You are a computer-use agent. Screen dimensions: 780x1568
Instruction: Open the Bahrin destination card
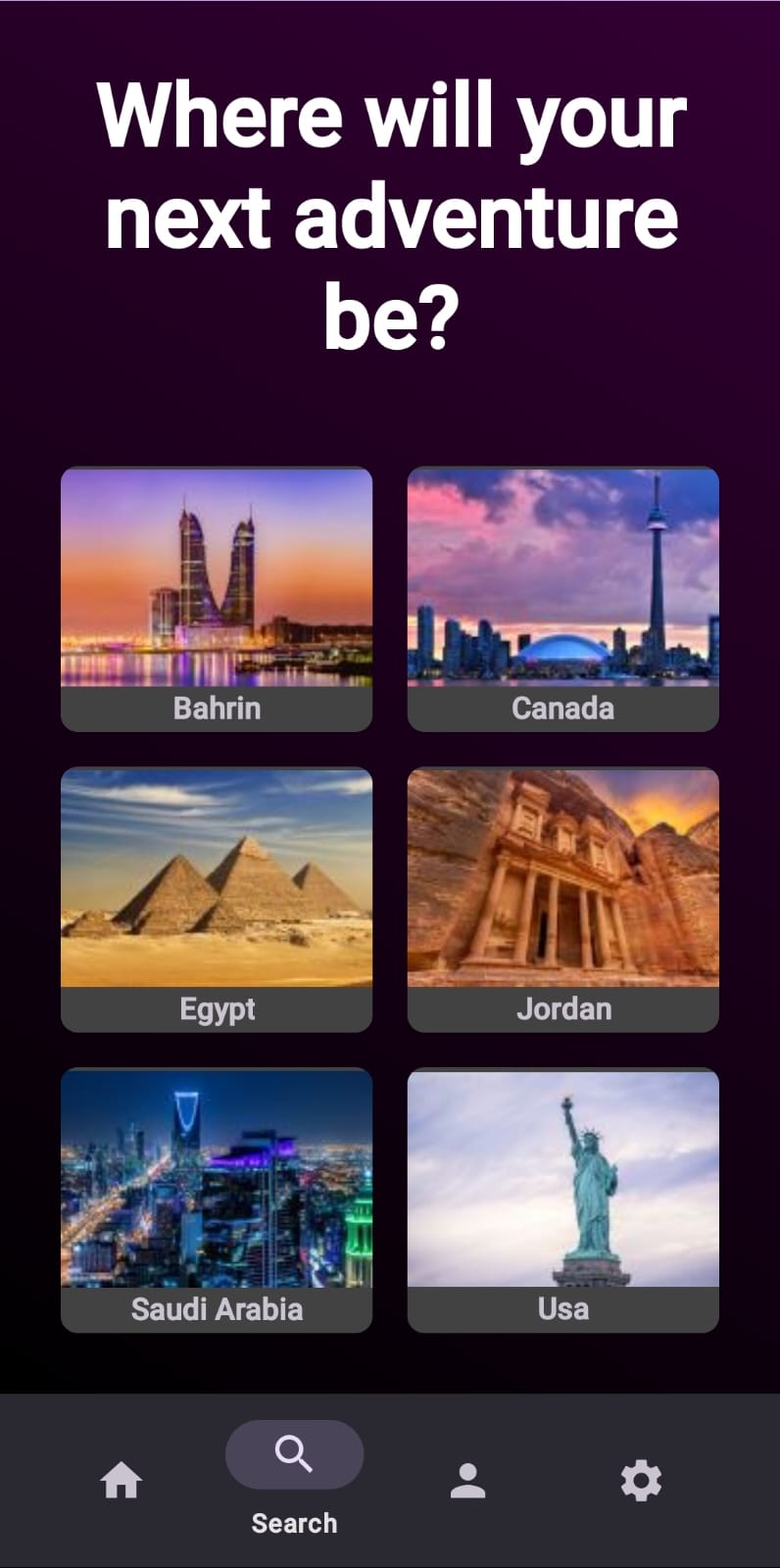coord(217,599)
